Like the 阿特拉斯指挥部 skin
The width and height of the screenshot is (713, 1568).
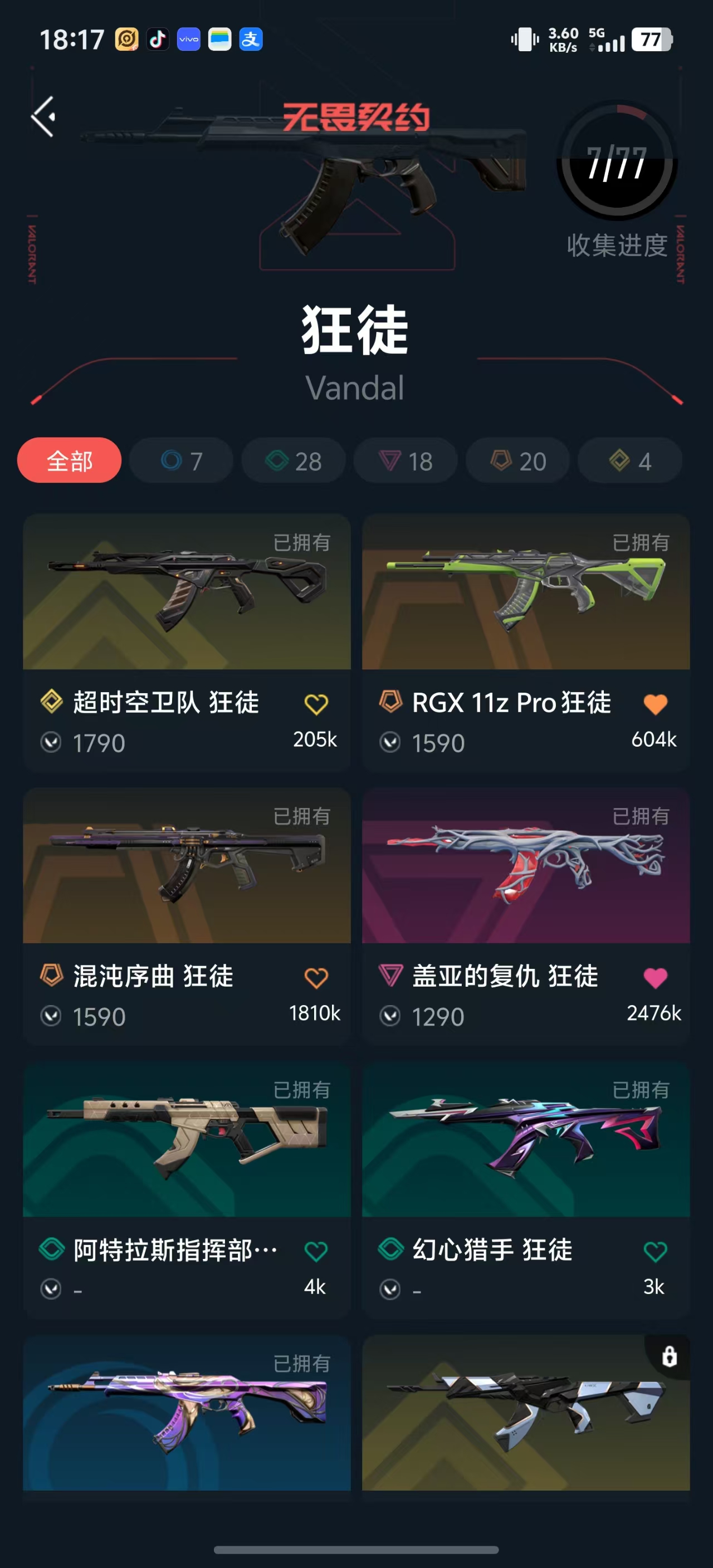pyautogui.click(x=316, y=1252)
